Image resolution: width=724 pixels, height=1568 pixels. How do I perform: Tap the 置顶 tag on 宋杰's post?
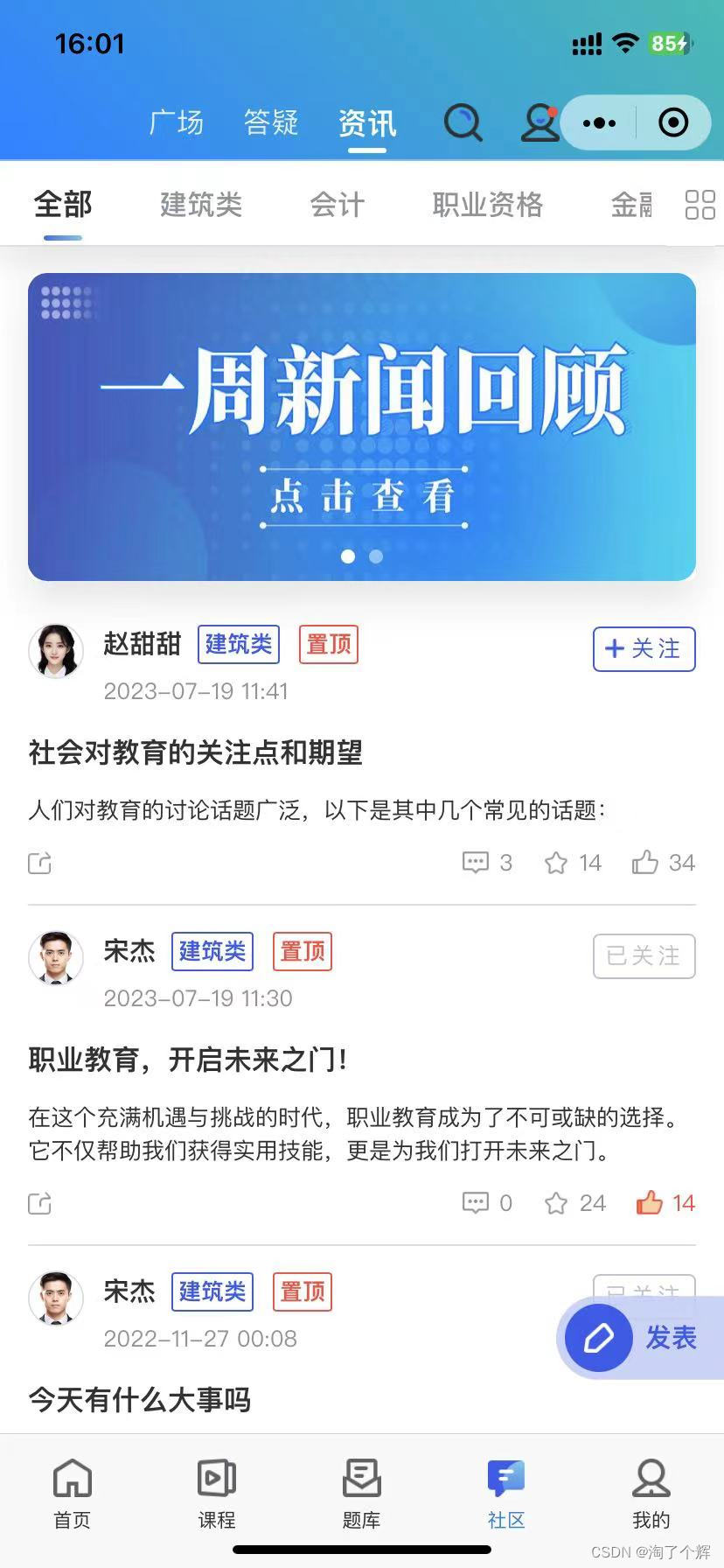[x=302, y=951]
